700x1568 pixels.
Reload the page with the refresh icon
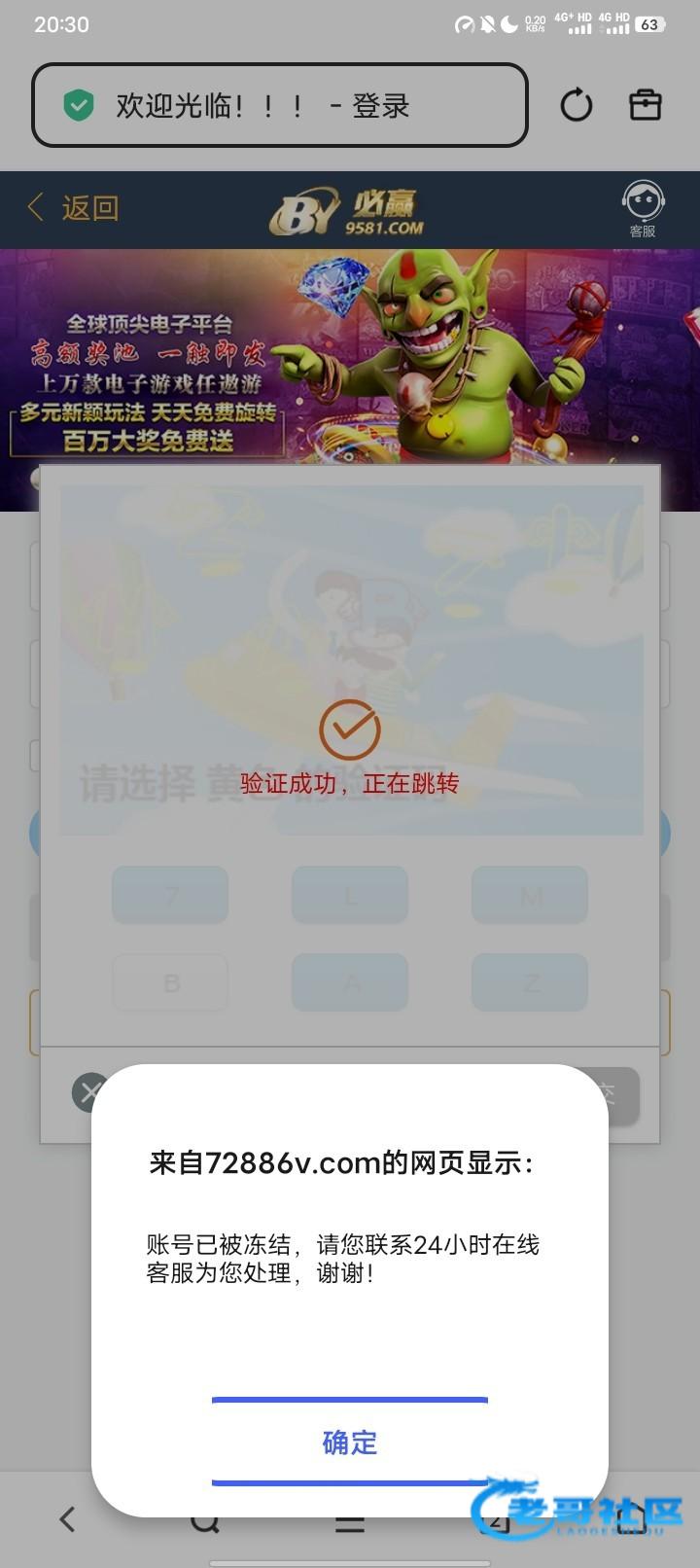577,104
